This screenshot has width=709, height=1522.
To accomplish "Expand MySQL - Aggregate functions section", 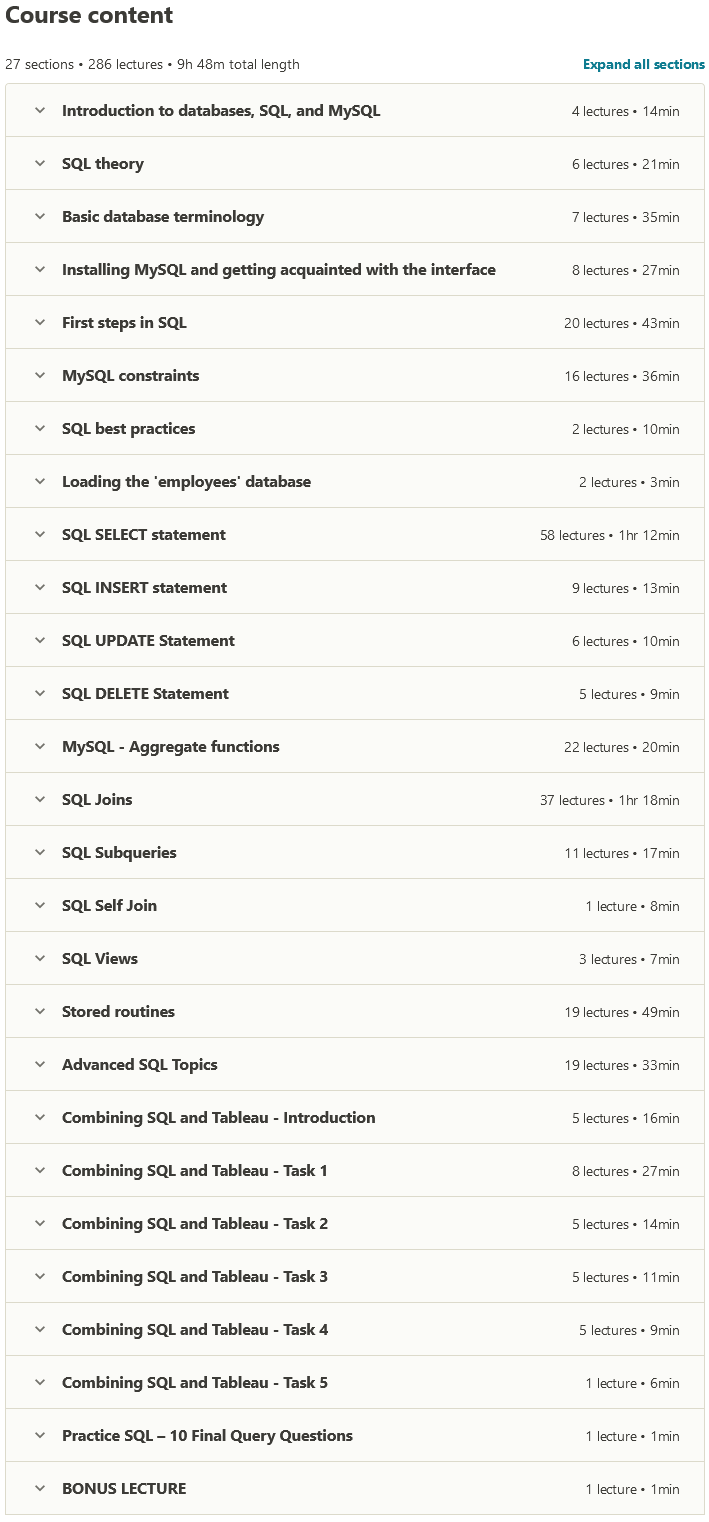I will [x=170, y=747].
